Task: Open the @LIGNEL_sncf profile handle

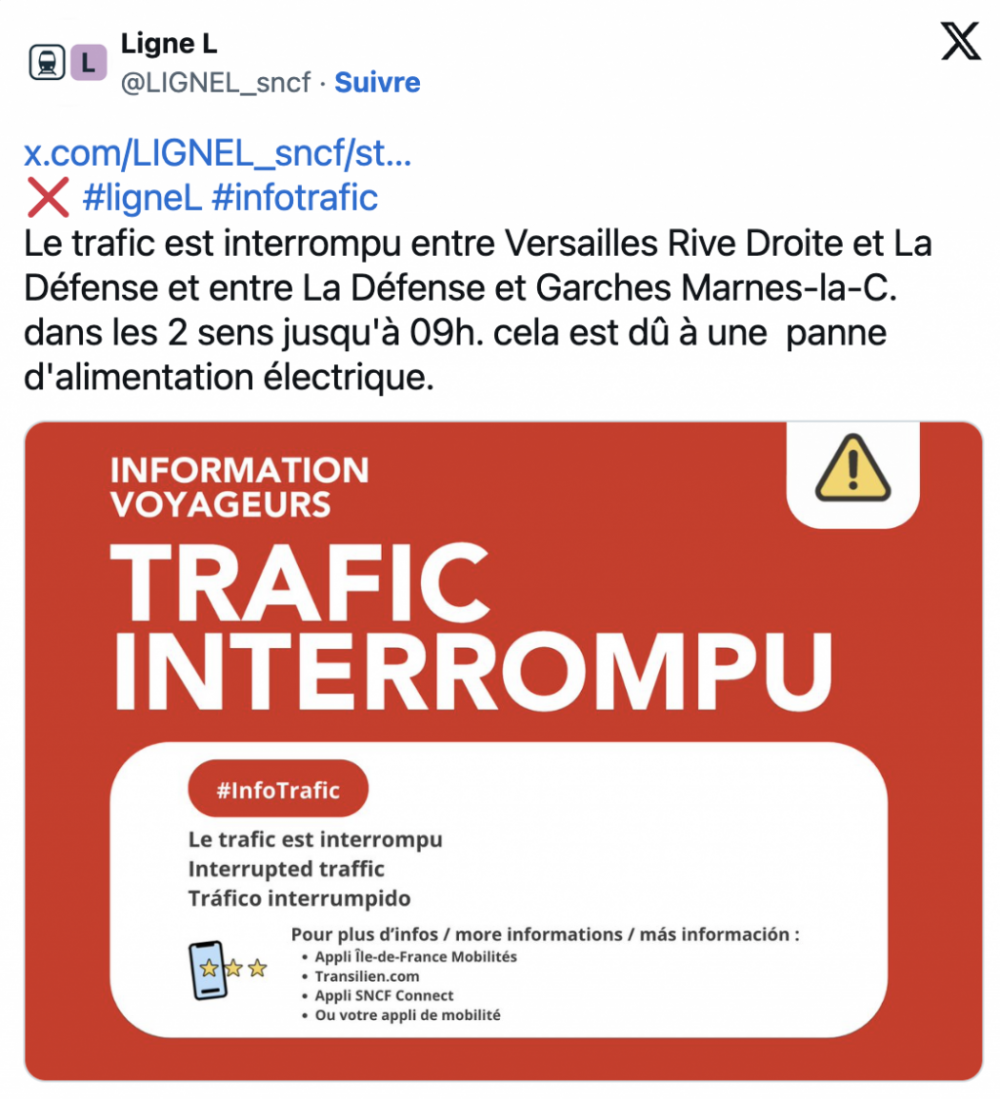Action: 215,82
